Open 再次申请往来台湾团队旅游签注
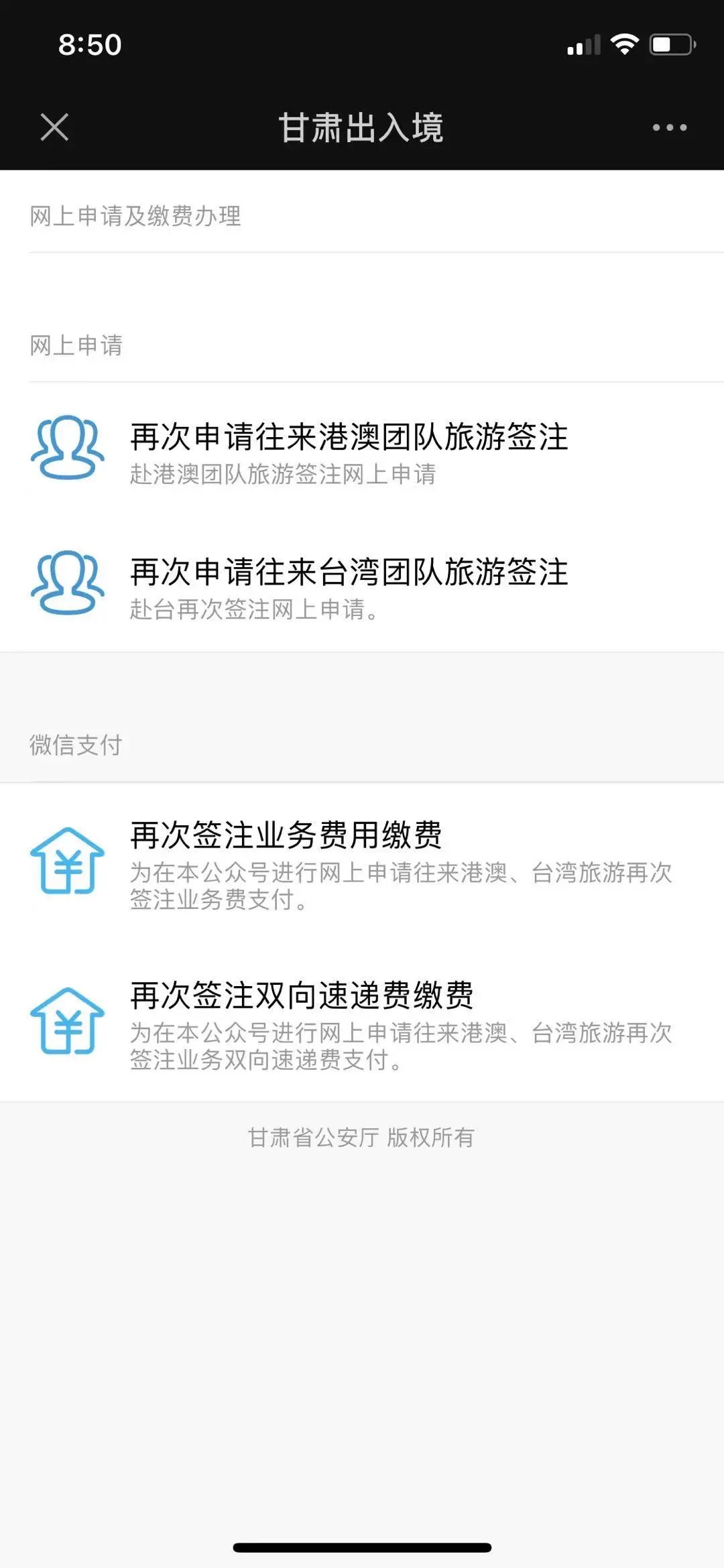The width and height of the screenshot is (724, 1568). click(x=362, y=585)
